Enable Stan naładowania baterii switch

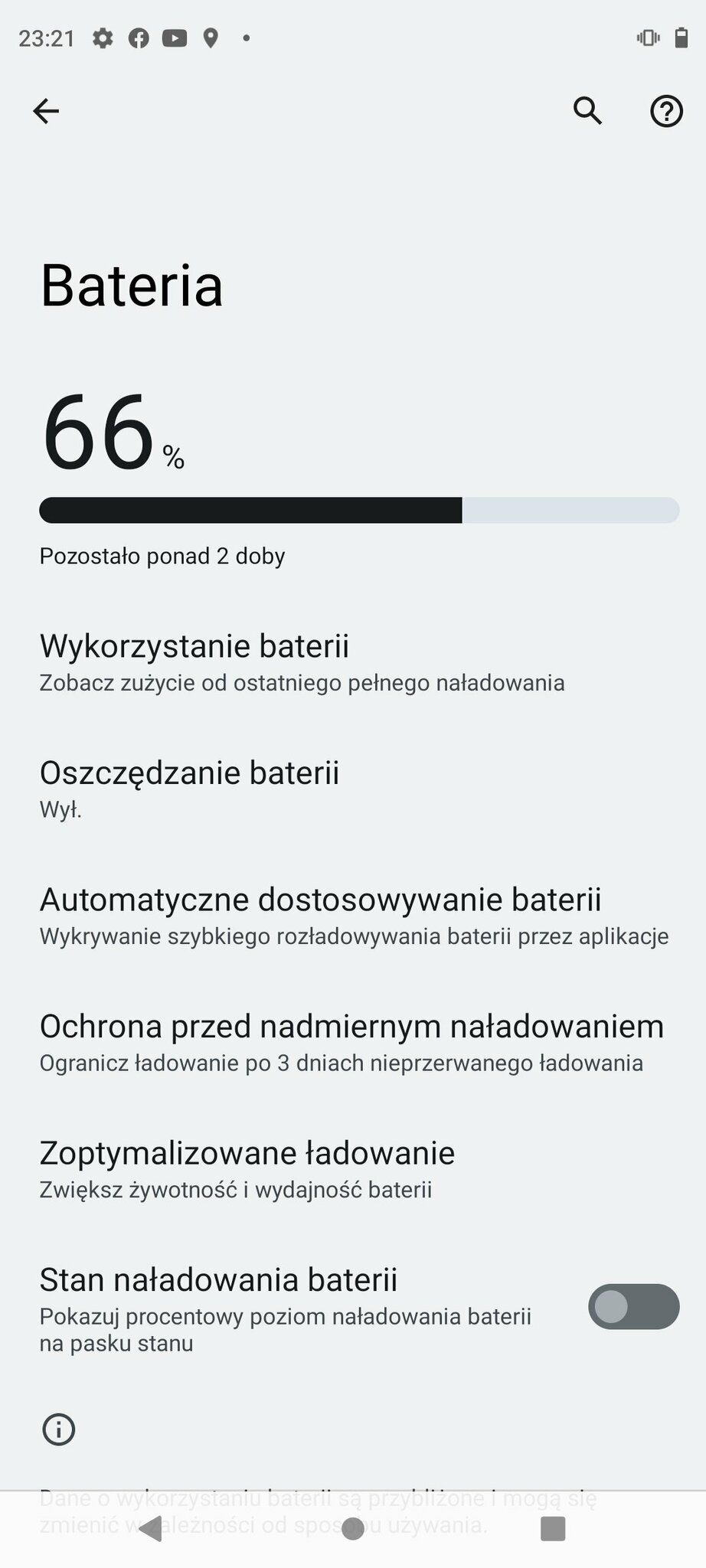pyautogui.click(x=633, y=1306)
